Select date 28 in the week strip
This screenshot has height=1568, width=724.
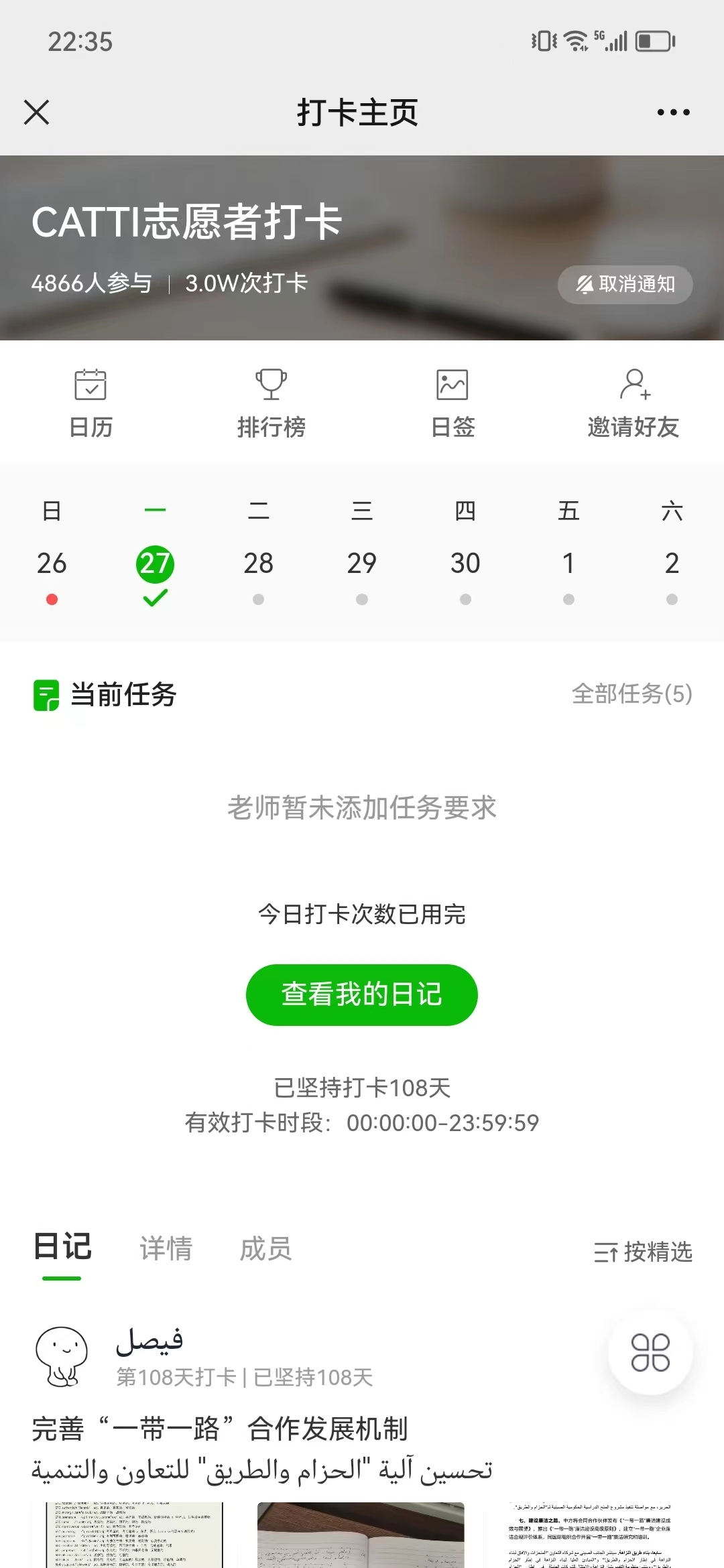pyautogui.click(x=258, y=564)
